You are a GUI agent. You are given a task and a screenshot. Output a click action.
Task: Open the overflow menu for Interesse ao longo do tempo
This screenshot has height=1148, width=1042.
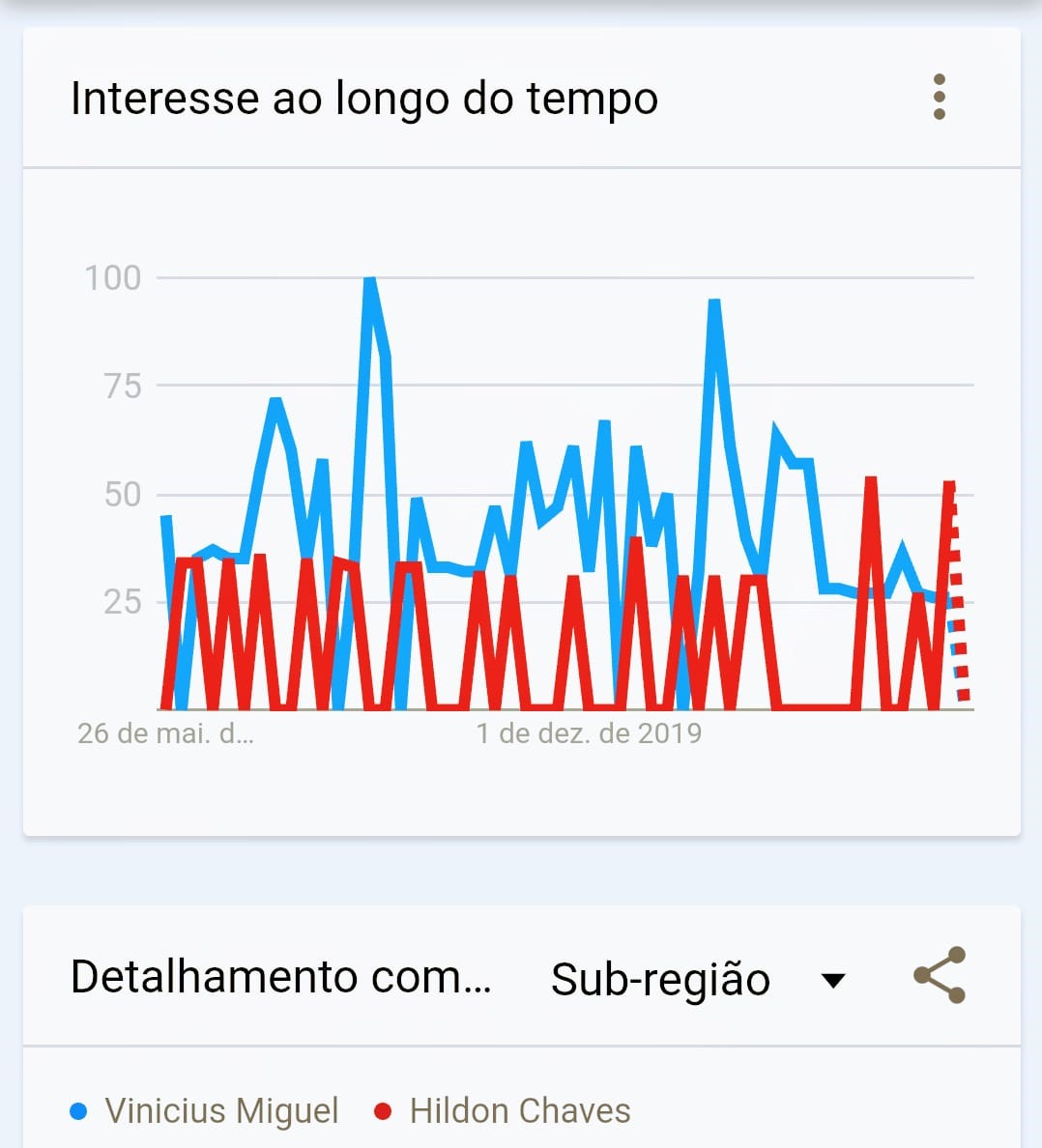(939, 98)
